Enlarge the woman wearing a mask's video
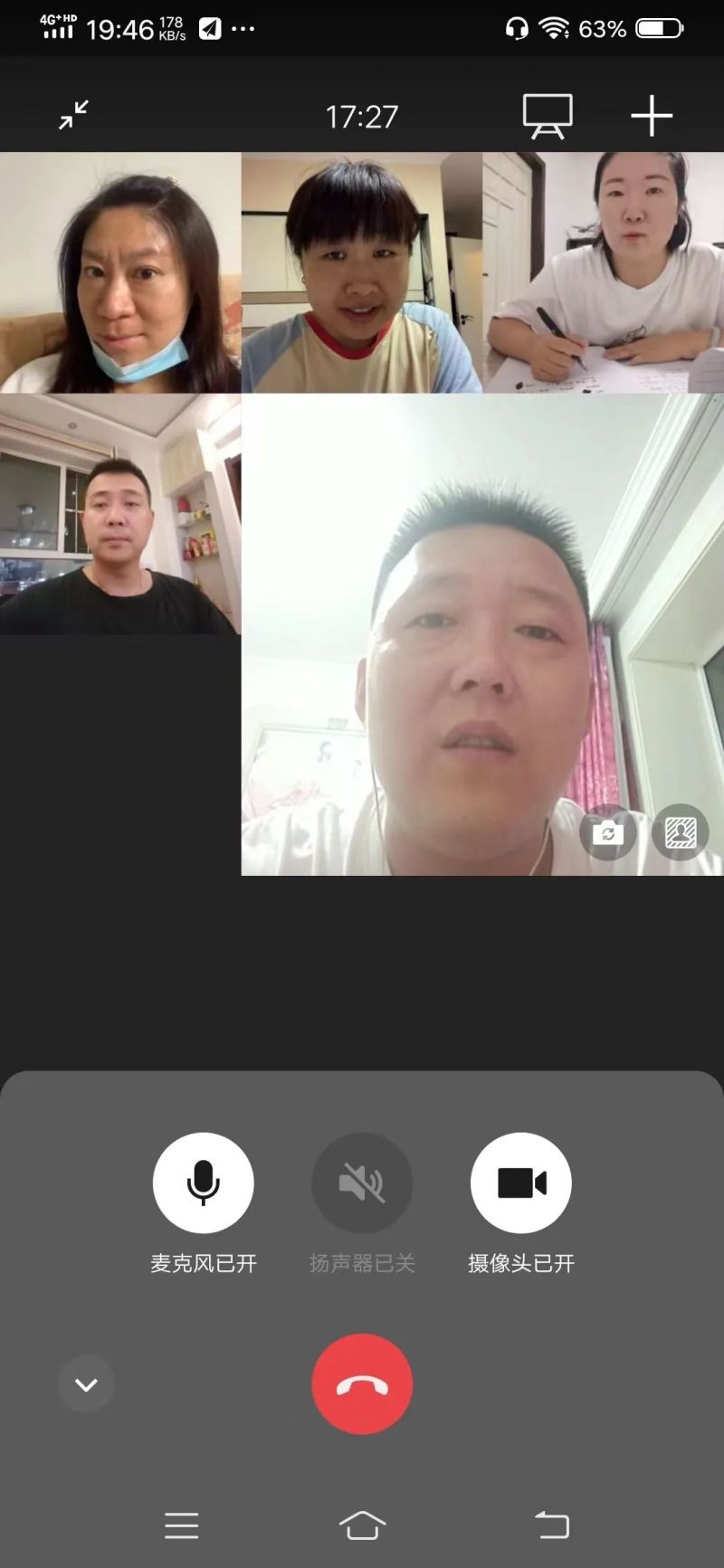 click(120, 272)
